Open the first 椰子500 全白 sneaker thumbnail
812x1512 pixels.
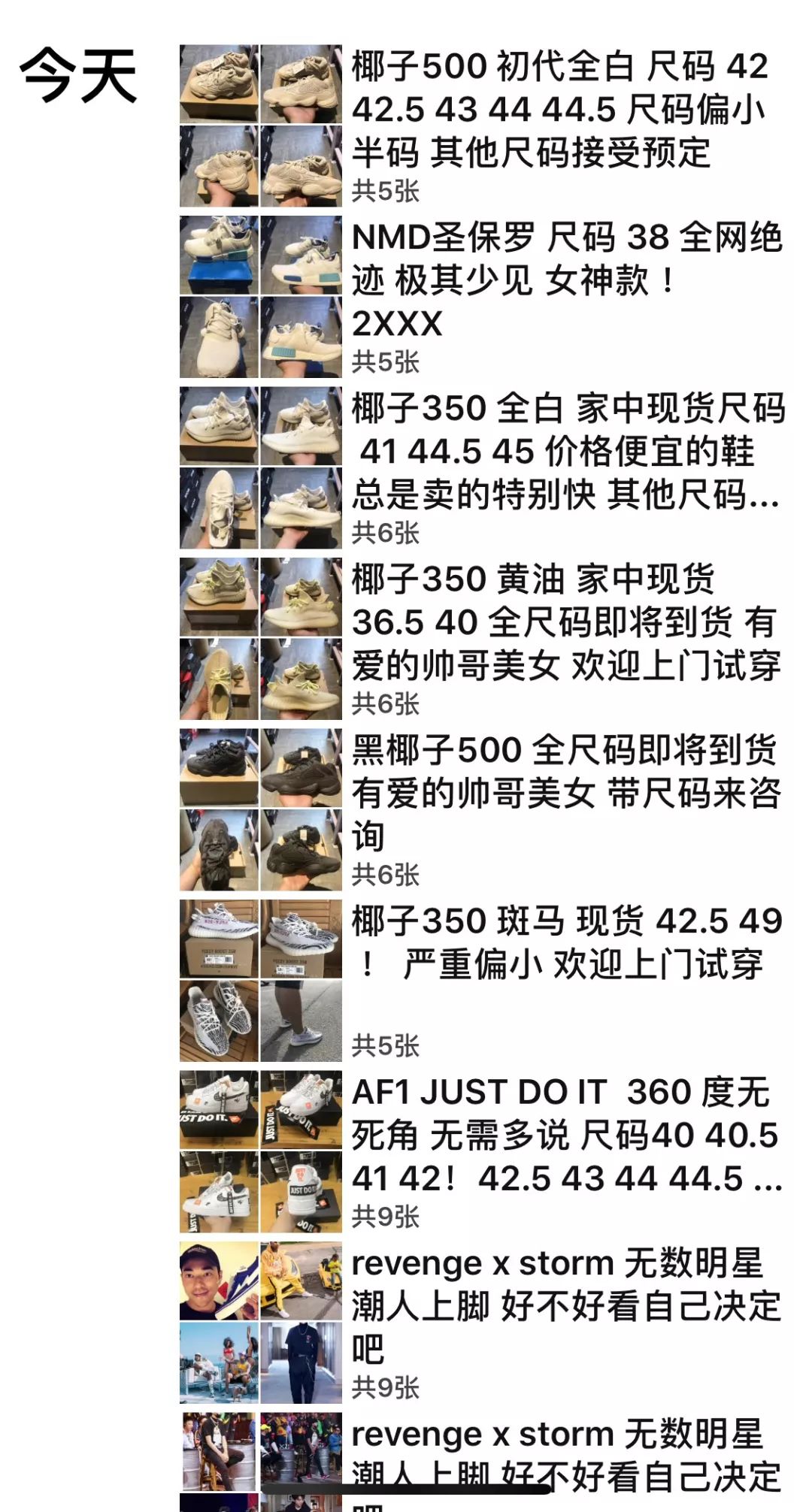(x=218, y=83)
